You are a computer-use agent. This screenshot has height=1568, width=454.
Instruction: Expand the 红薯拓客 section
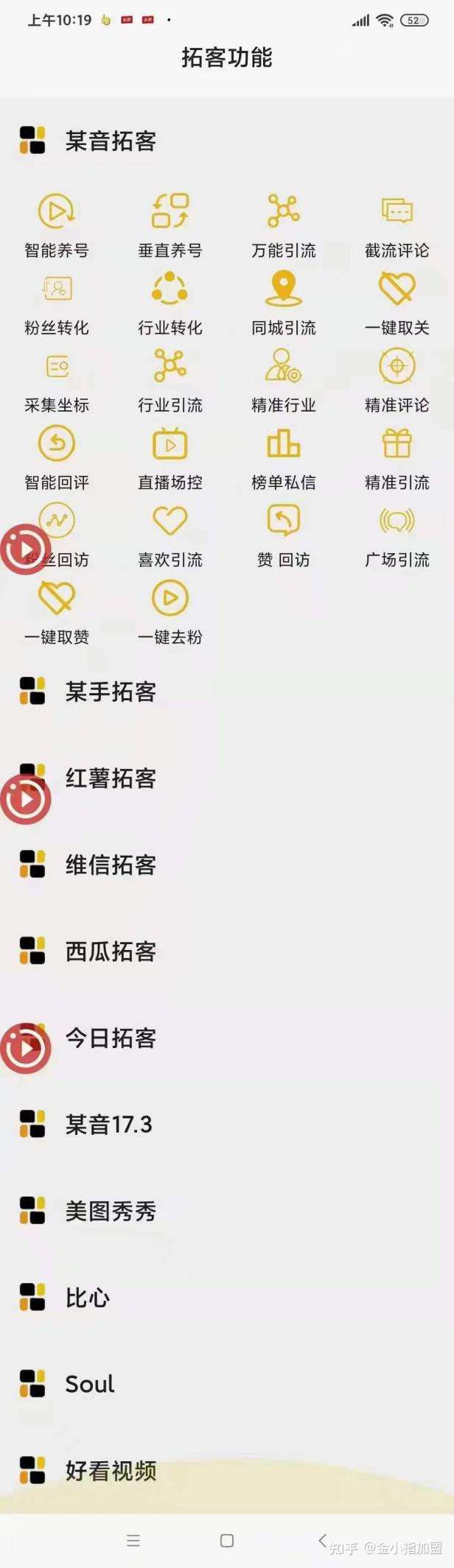click(111, 778)
